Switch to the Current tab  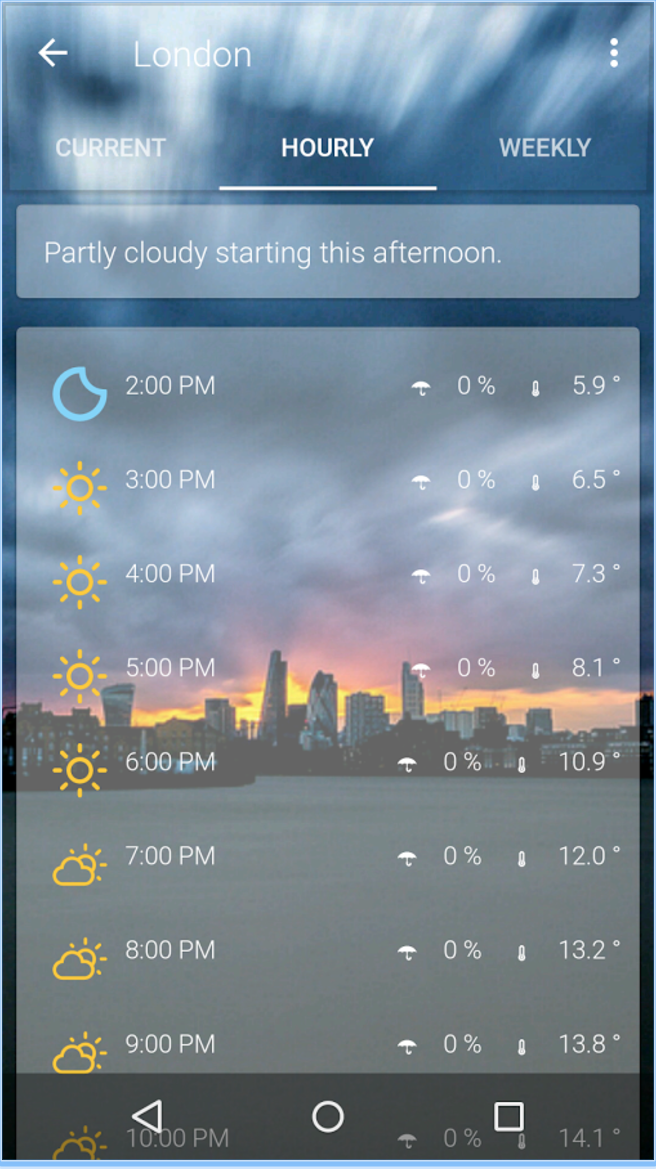[x=111, y=147]
